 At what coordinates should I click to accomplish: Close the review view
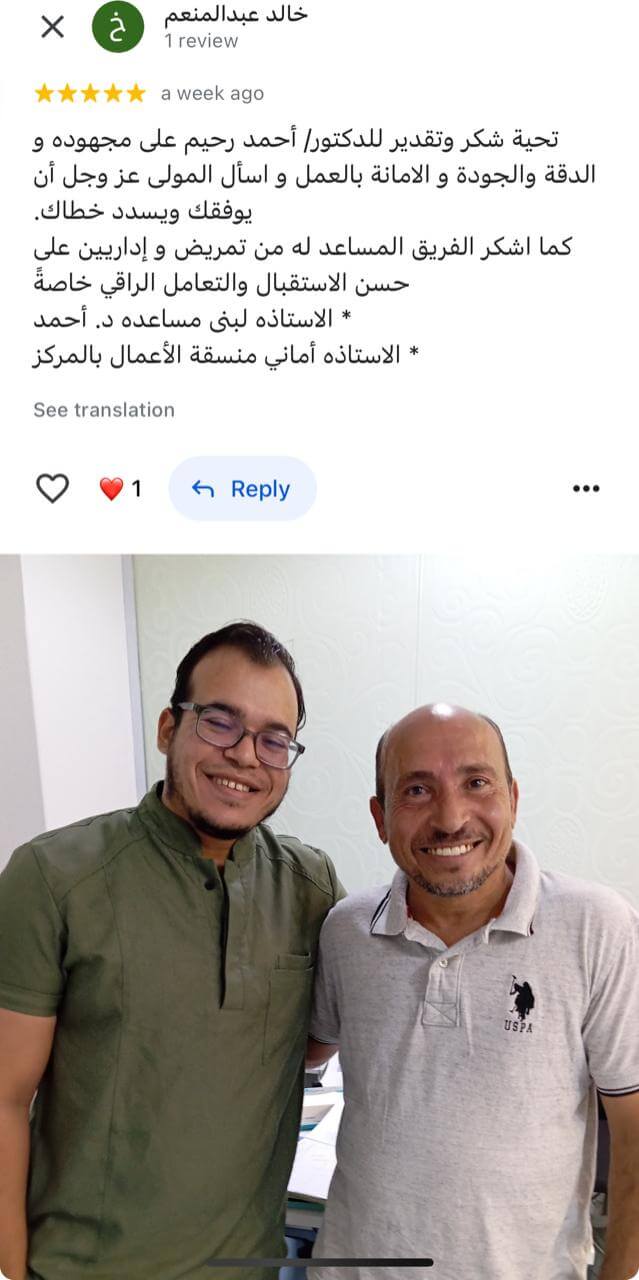tap(52, 27)
